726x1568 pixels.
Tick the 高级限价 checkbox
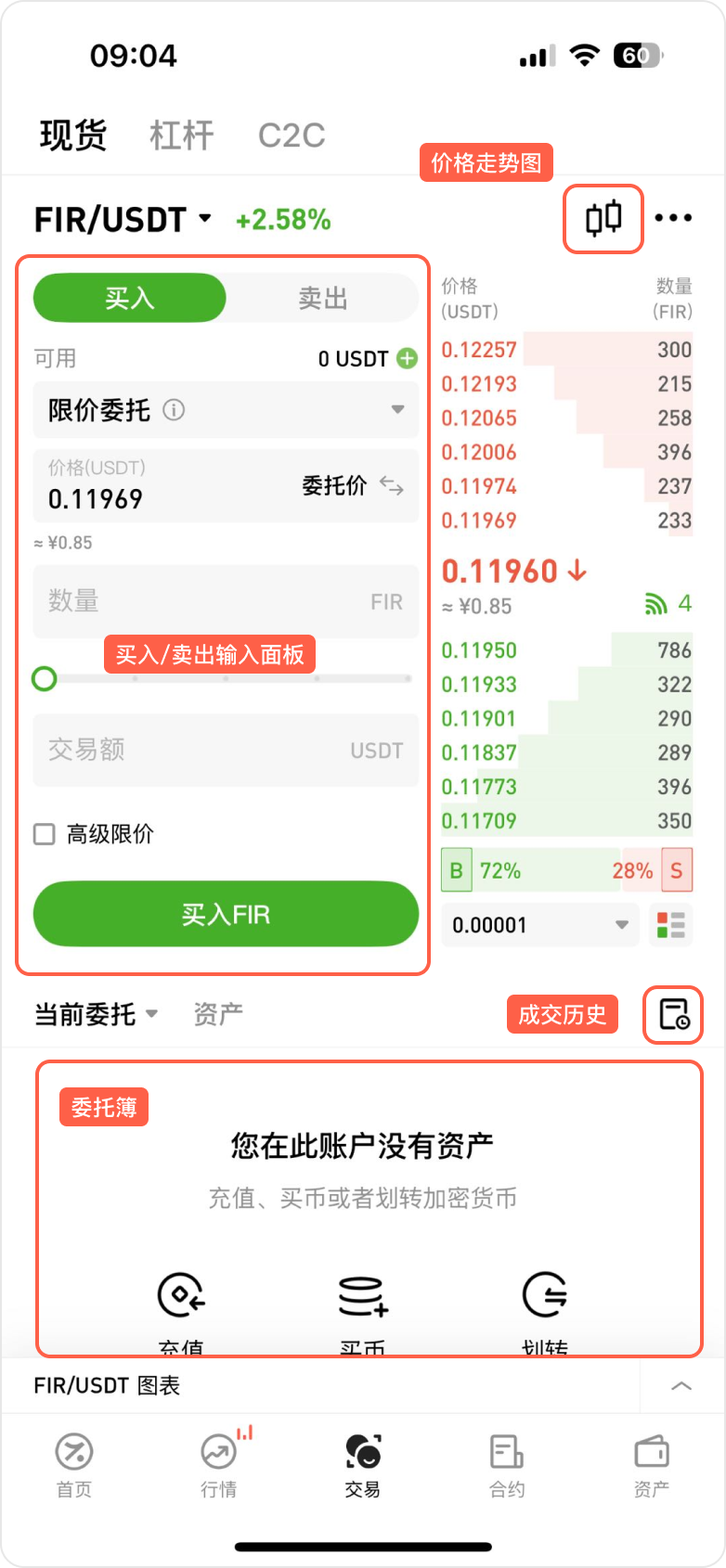pyautogui.click(x=45, y=834)
